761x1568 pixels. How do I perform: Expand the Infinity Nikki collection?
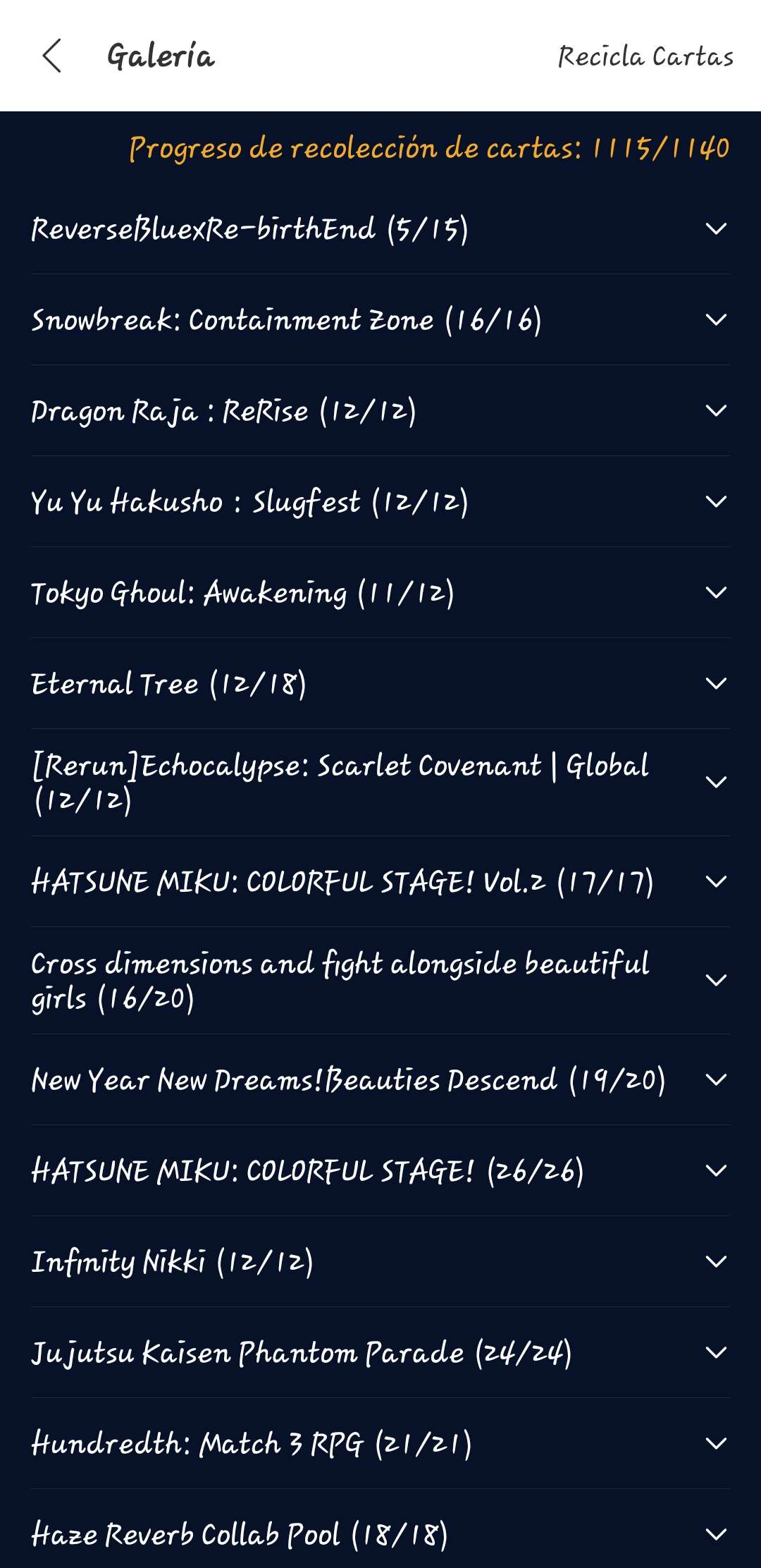tap(716, 1262)
